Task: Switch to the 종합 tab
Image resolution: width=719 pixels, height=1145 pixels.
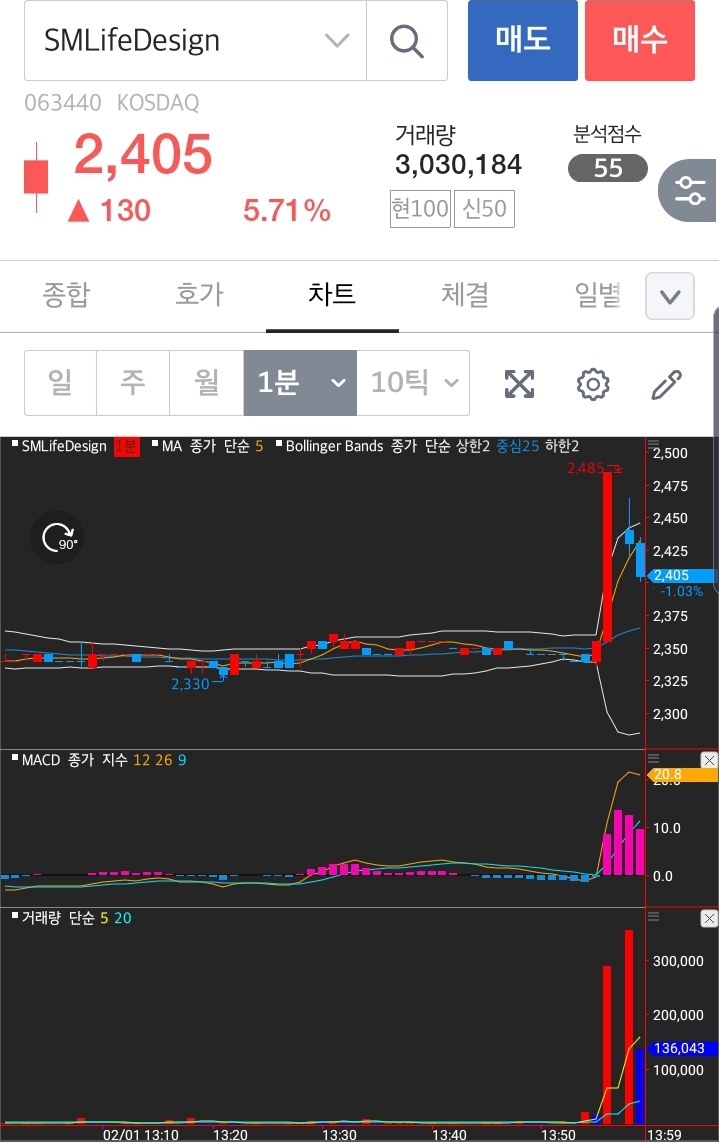Action: [x=66, y=295]
